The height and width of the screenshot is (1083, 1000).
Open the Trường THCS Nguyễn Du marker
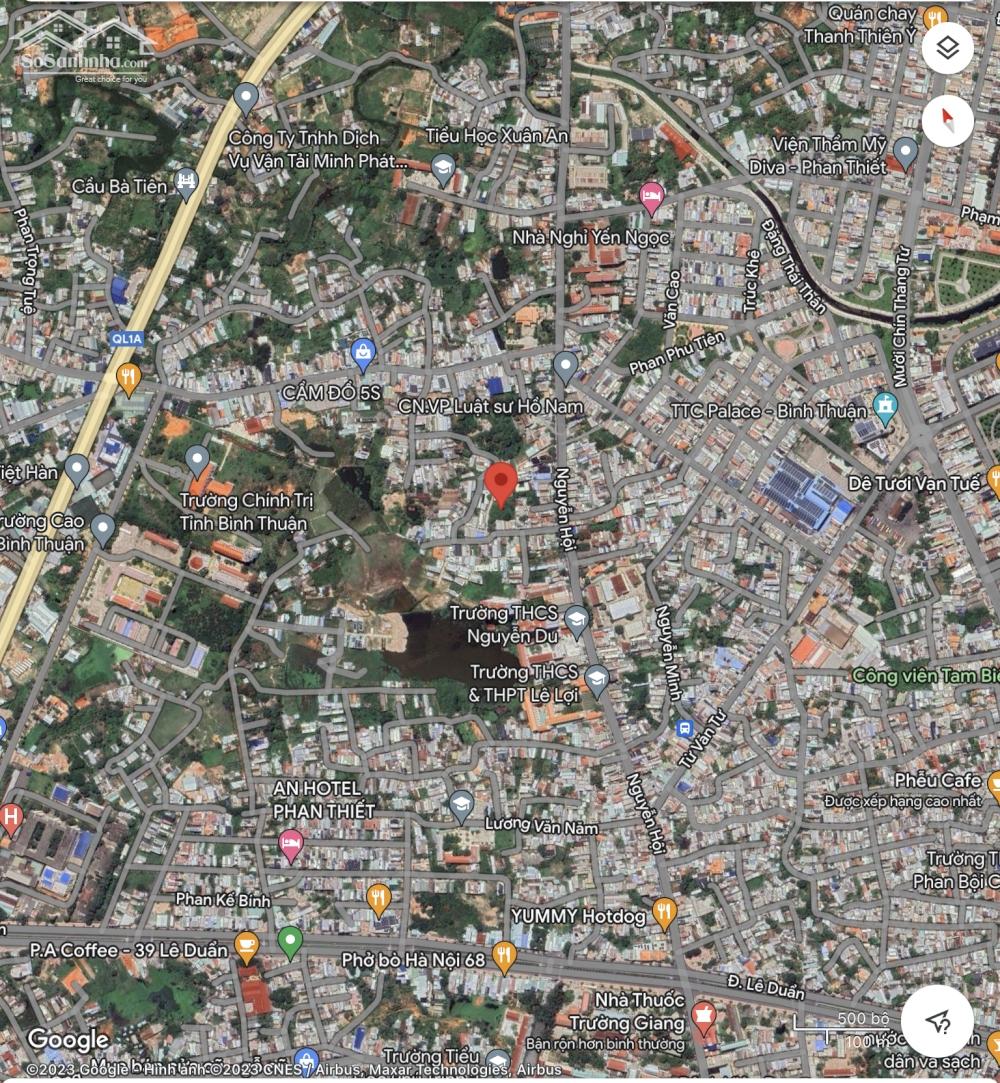coord(576,618)
